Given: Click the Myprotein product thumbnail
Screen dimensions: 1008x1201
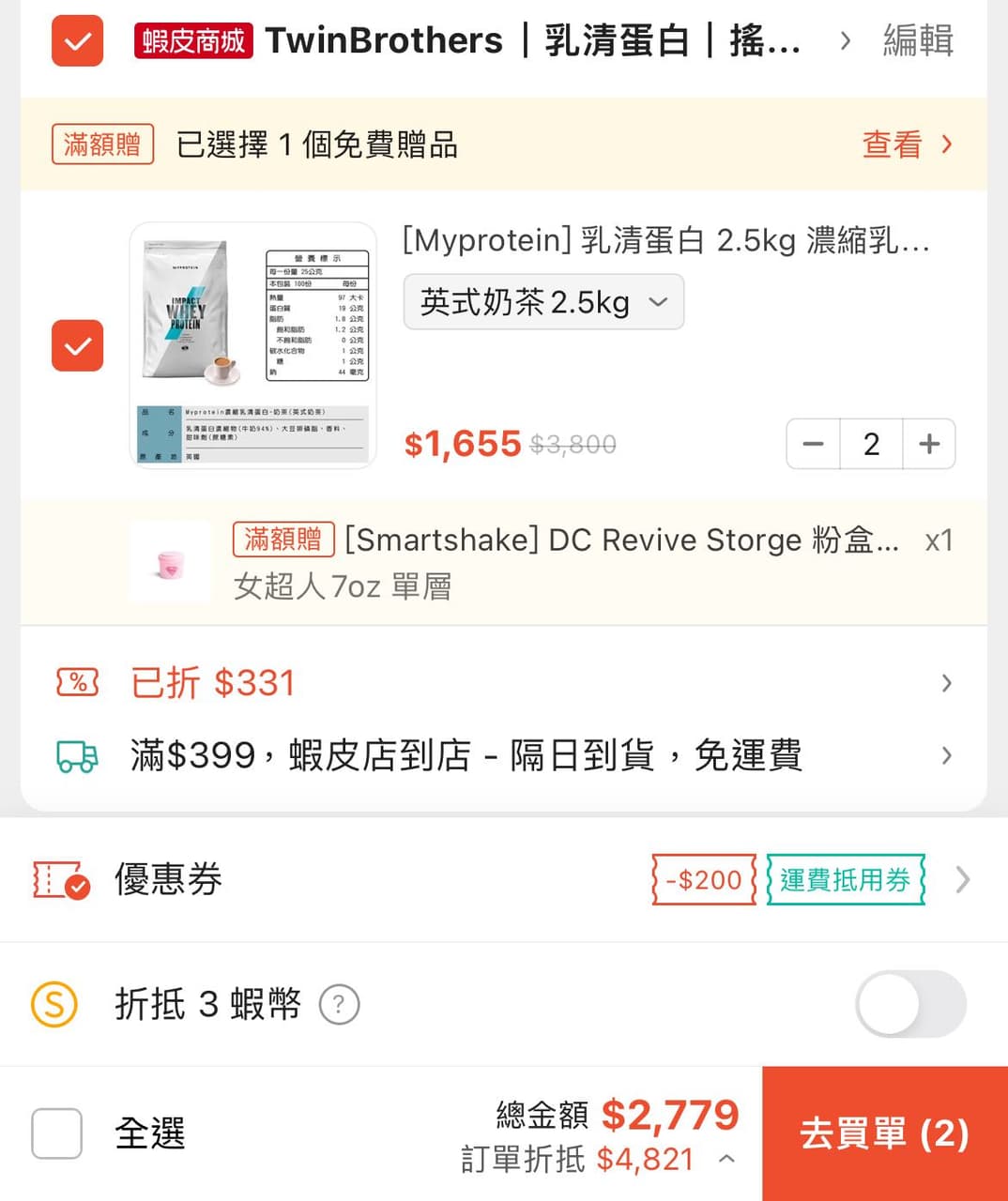Looking at the screenshot, I should coord(252,345).
